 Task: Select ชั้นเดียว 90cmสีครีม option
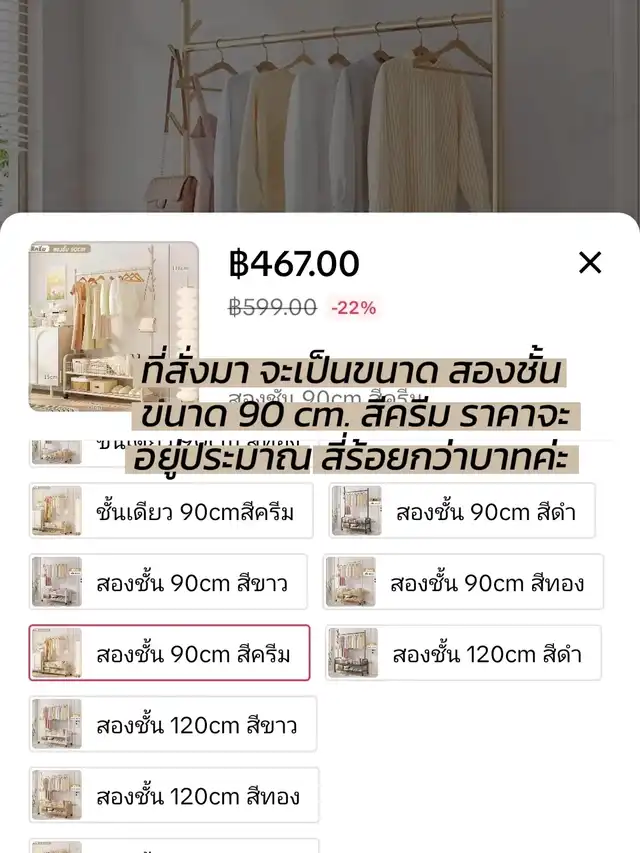(171, 511)
